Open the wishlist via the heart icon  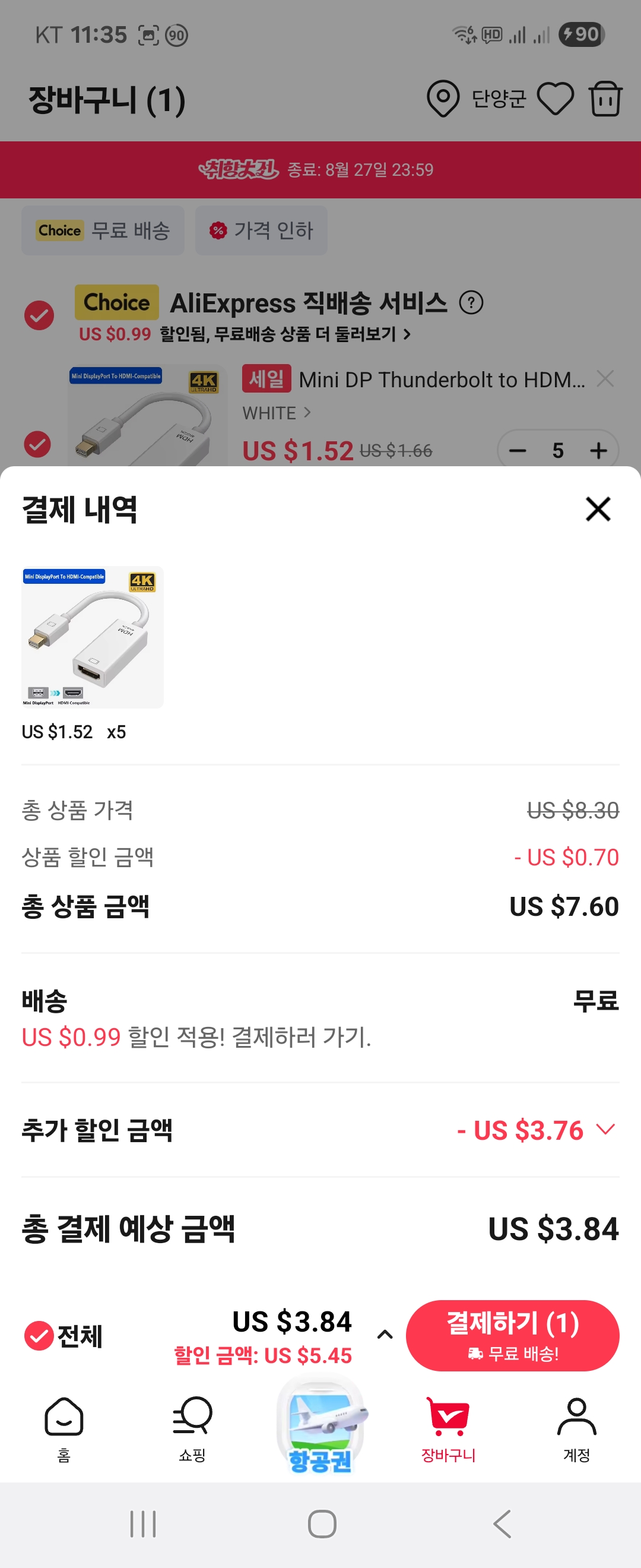pyautogui.click(x=557, y=98)
